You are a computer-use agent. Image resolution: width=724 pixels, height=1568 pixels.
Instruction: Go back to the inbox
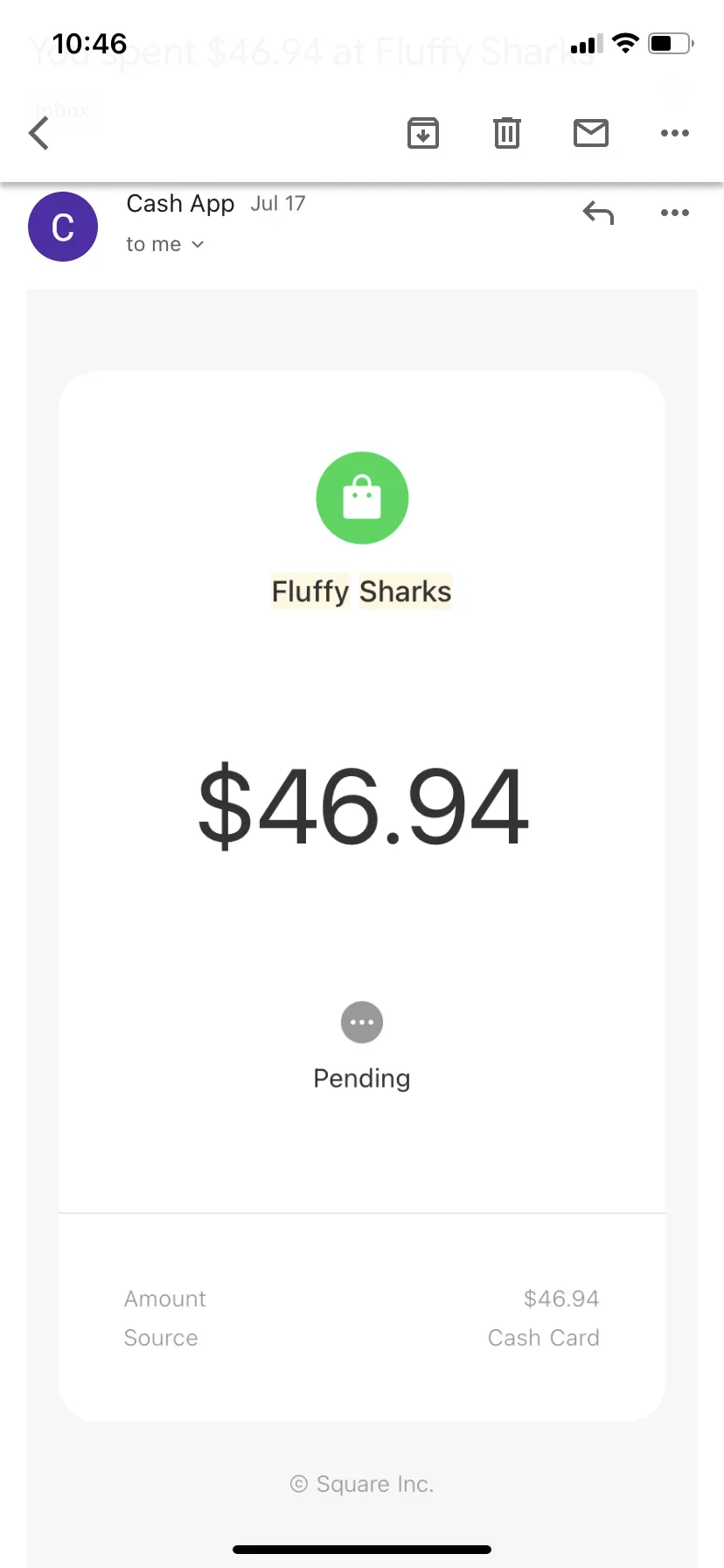[x=38, y=134]
